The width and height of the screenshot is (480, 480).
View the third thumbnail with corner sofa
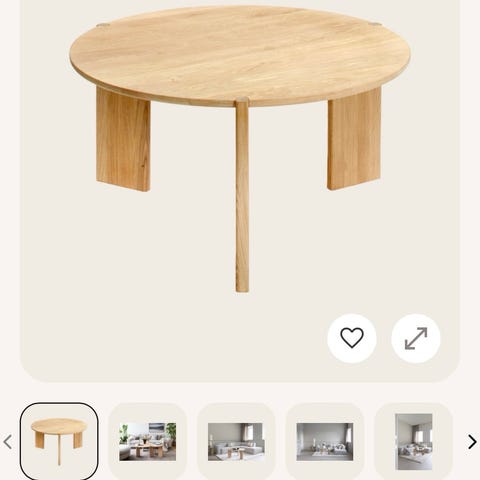point(236,441)
